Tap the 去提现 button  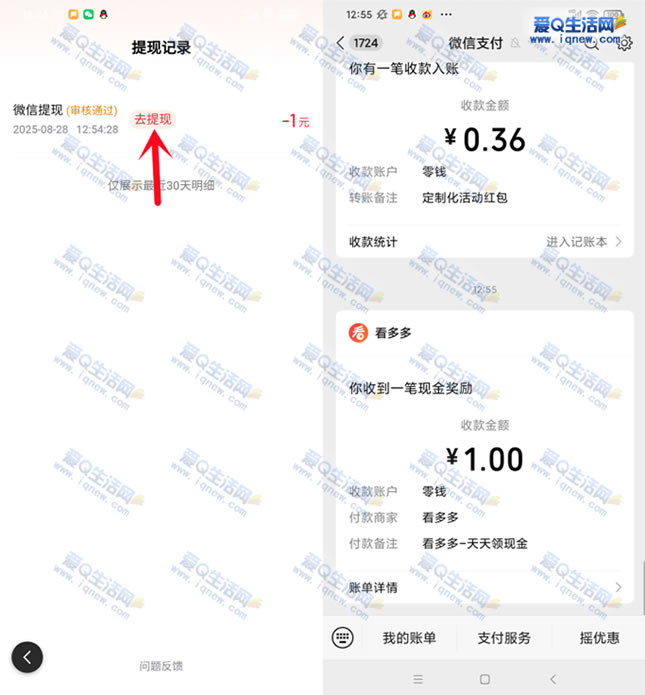153,119
